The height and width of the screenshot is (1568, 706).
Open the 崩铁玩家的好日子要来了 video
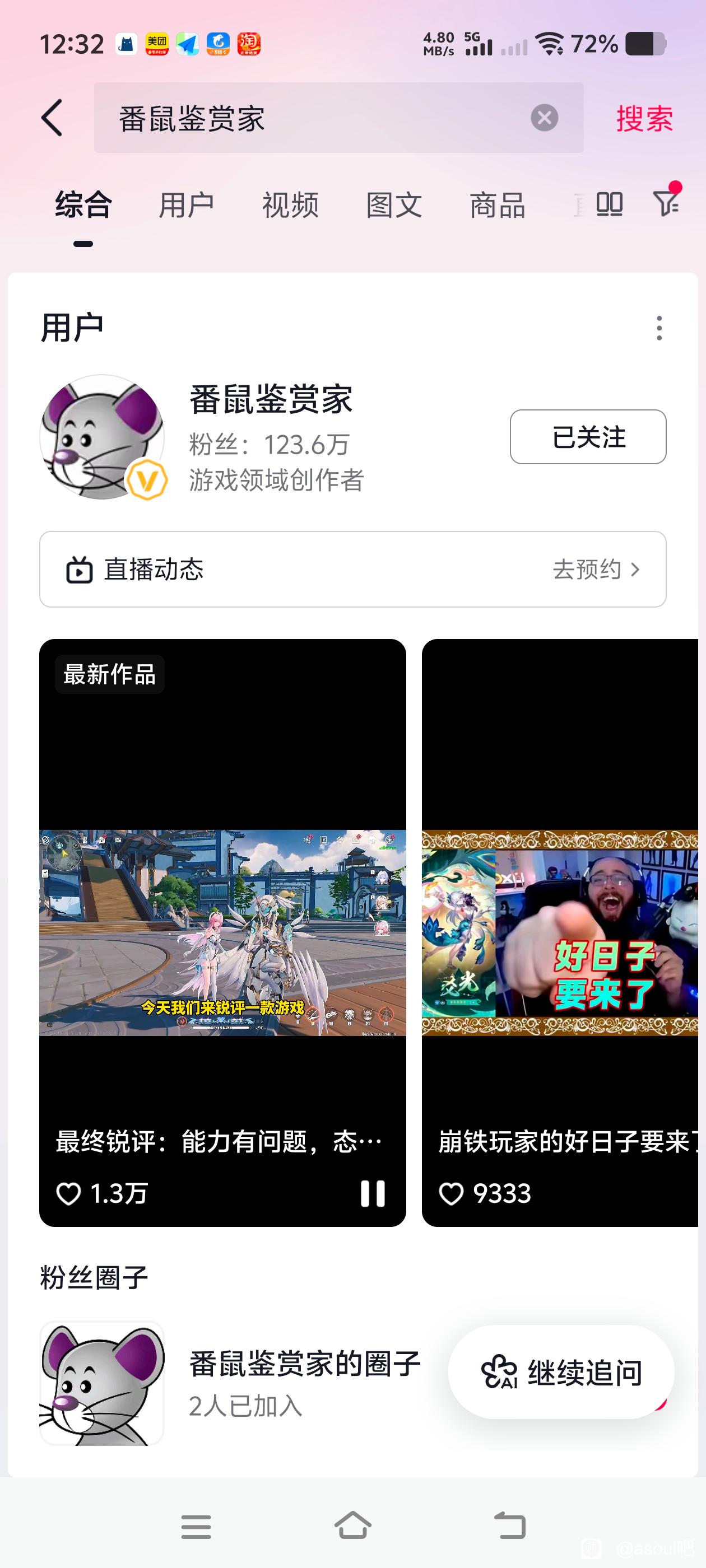tap(560, 932)
